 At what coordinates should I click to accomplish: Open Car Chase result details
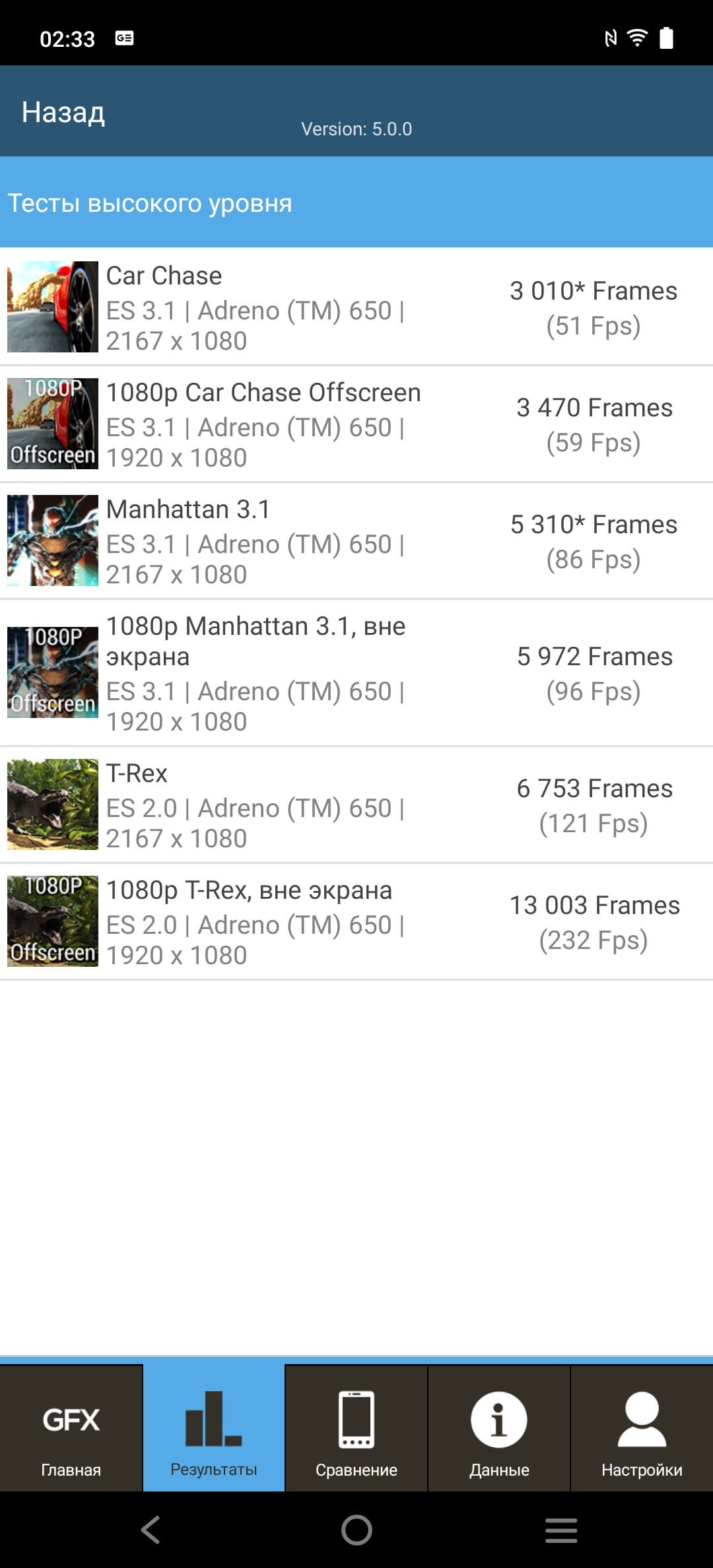pos(356,307)
